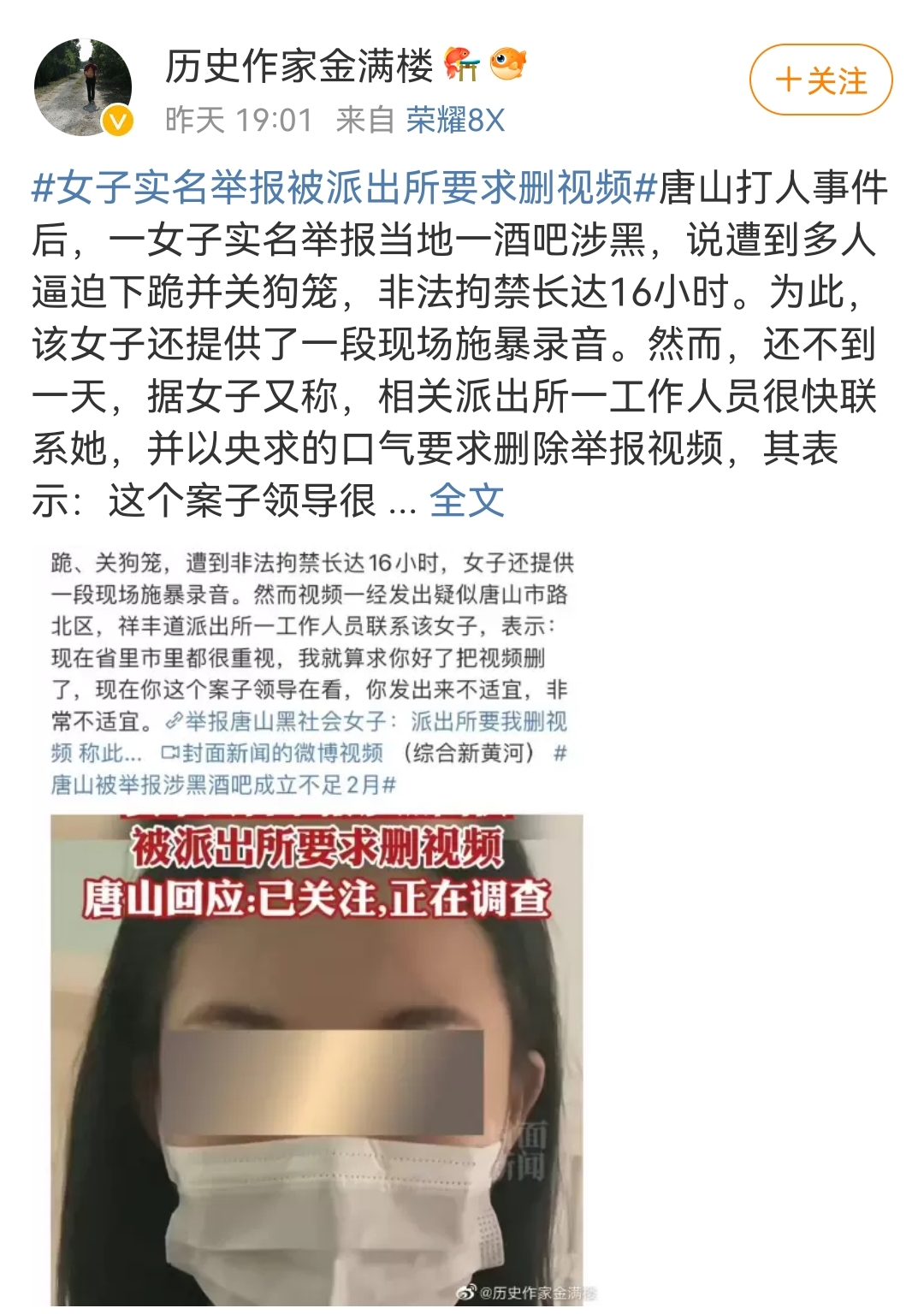The image size is (924, 1314).
Task: Open 历史作家金满楼's profile avatar
Action: (x=83, y=87)
